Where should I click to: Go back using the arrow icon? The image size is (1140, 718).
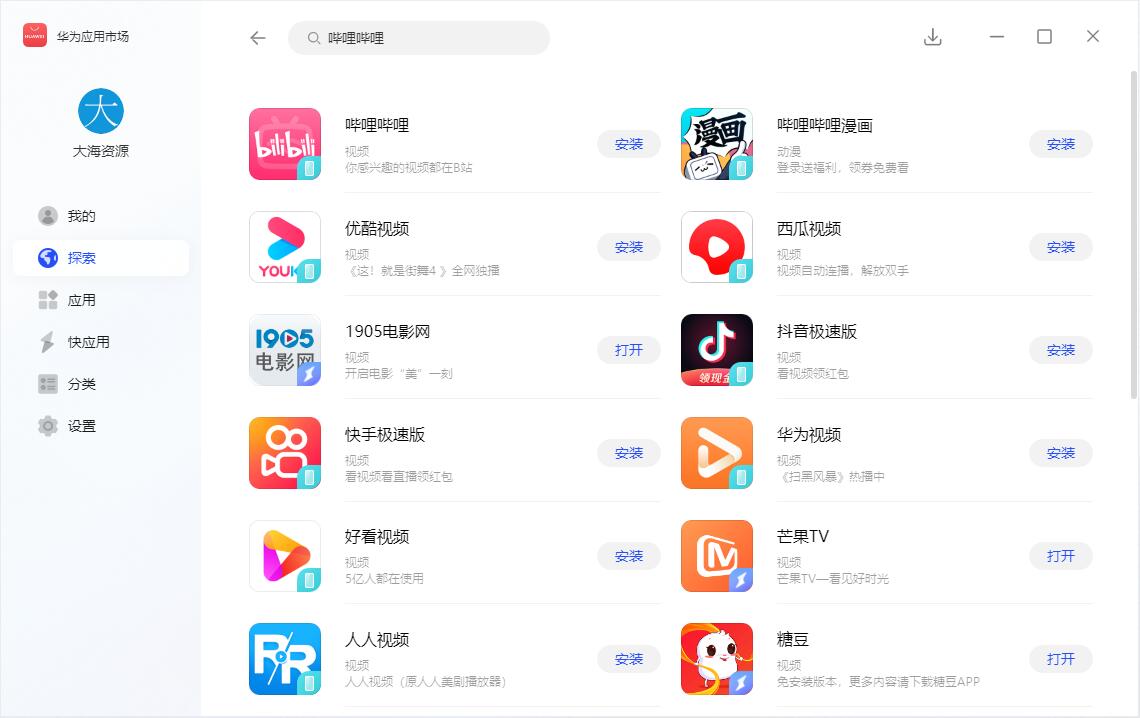pyautogui.click(x=258, y=38)
